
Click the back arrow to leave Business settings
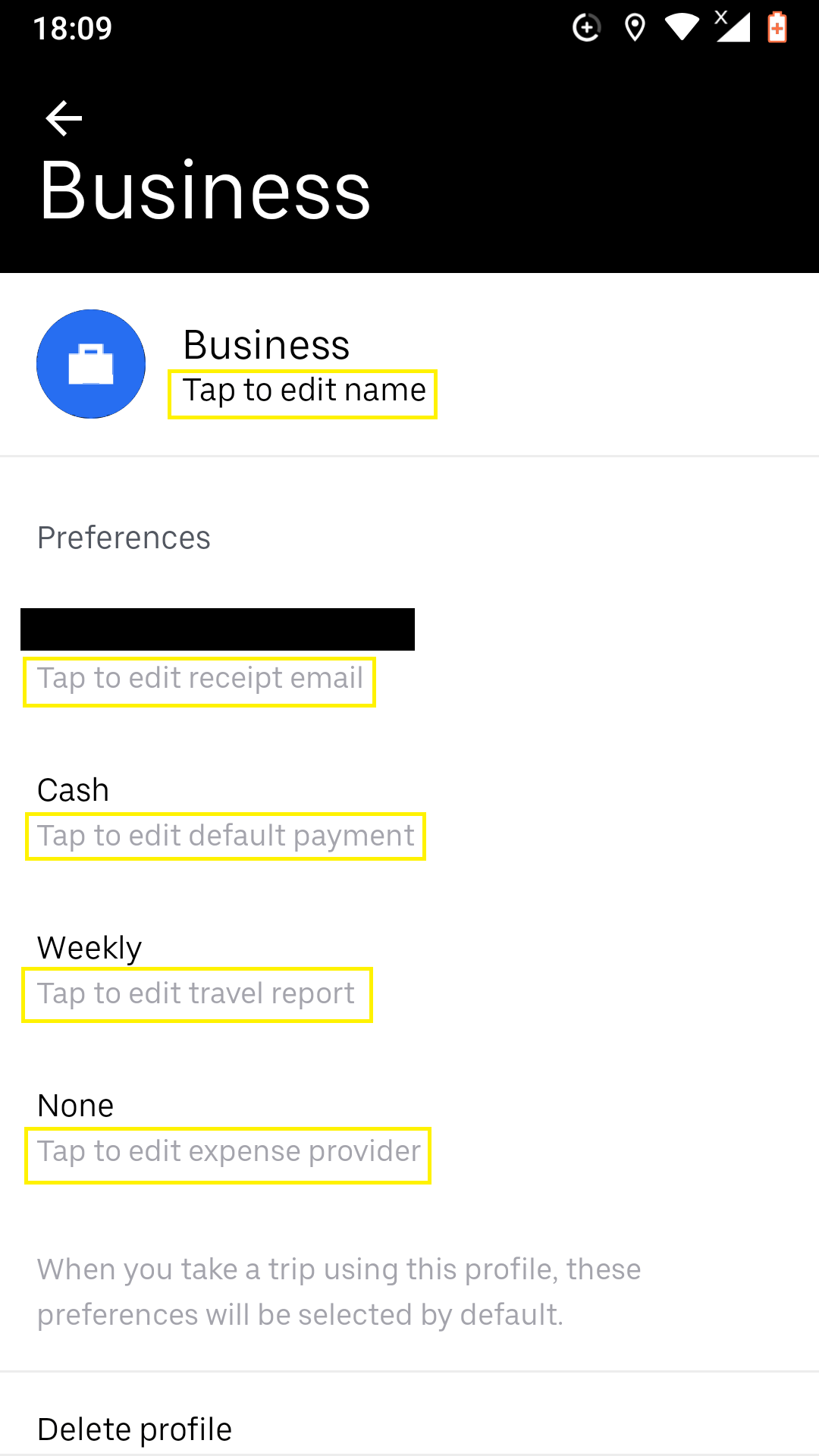(x=63, y=118)
